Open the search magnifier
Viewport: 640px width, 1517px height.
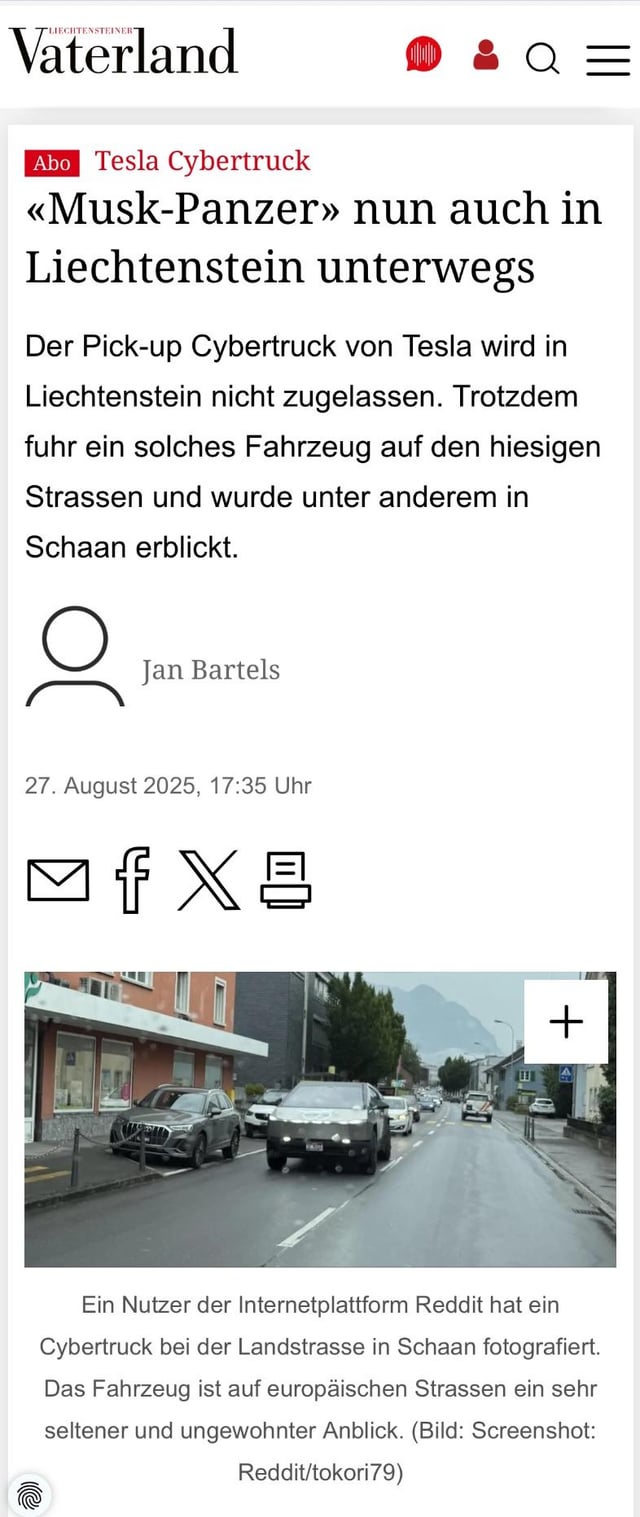point(543,60)
